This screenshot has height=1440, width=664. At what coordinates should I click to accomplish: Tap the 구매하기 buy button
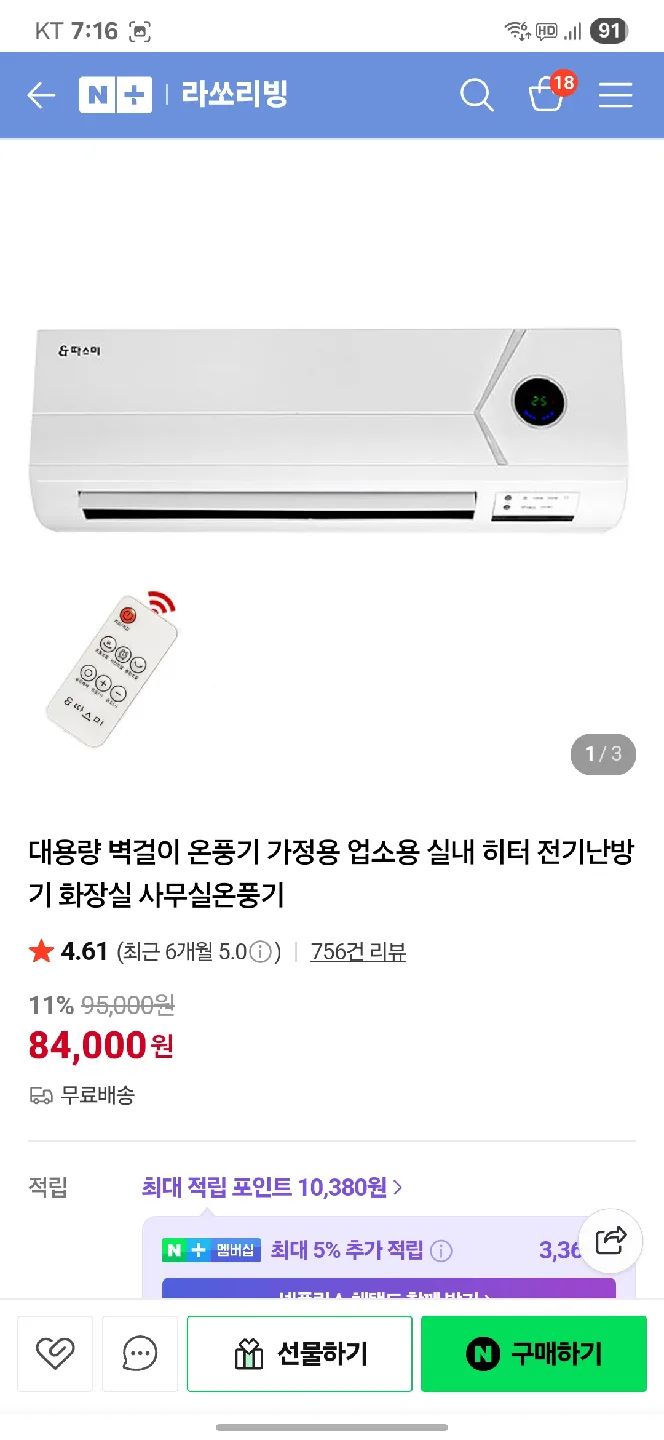(534, 1354)
